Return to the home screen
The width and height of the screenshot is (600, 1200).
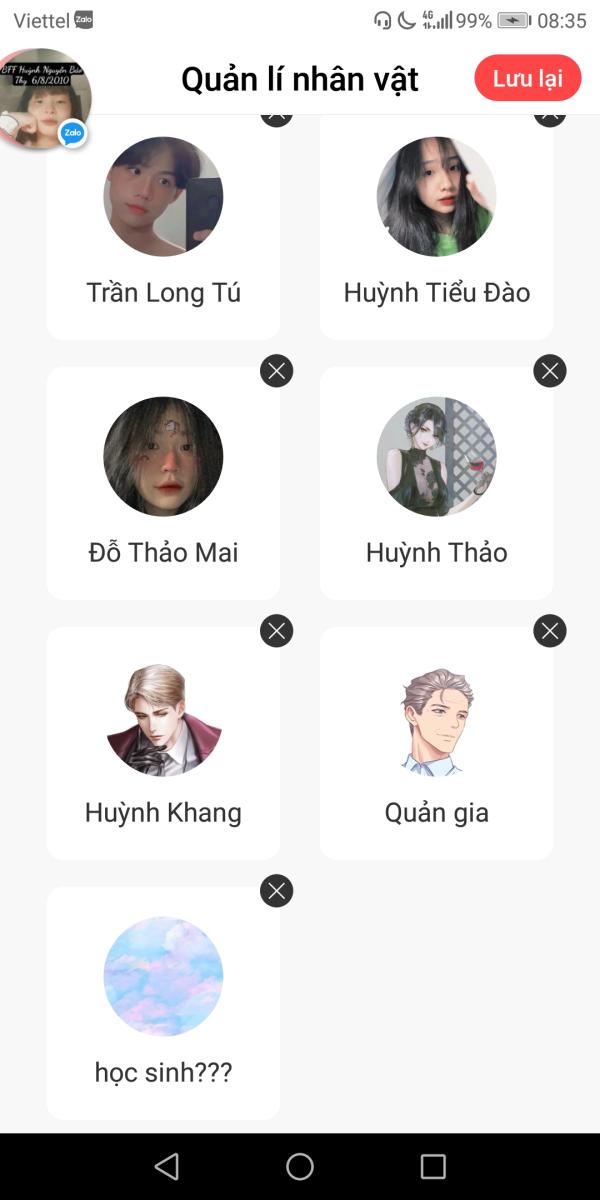[300, 1166]
